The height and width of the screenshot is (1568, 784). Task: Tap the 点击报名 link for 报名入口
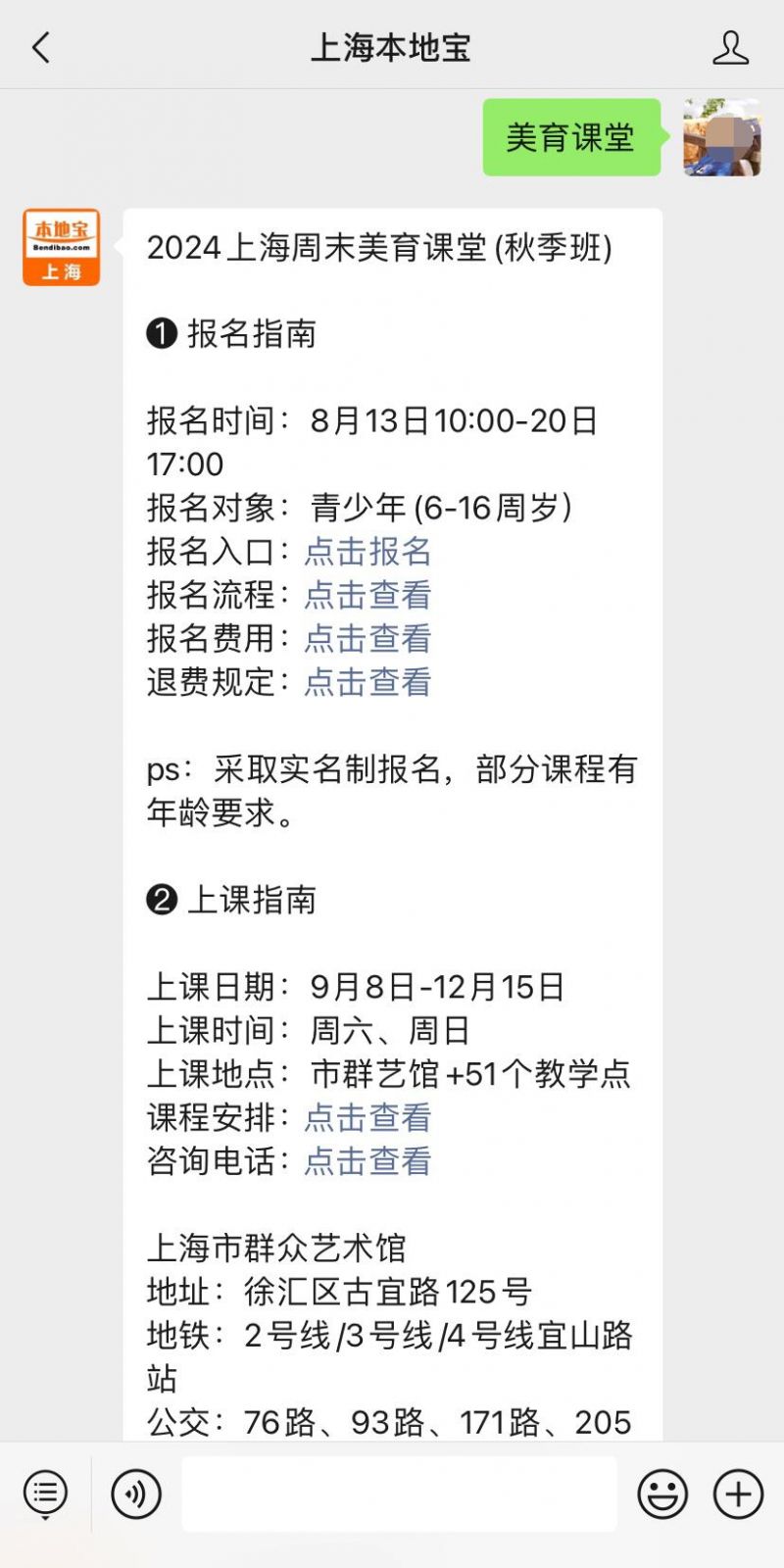pos(367,552)
